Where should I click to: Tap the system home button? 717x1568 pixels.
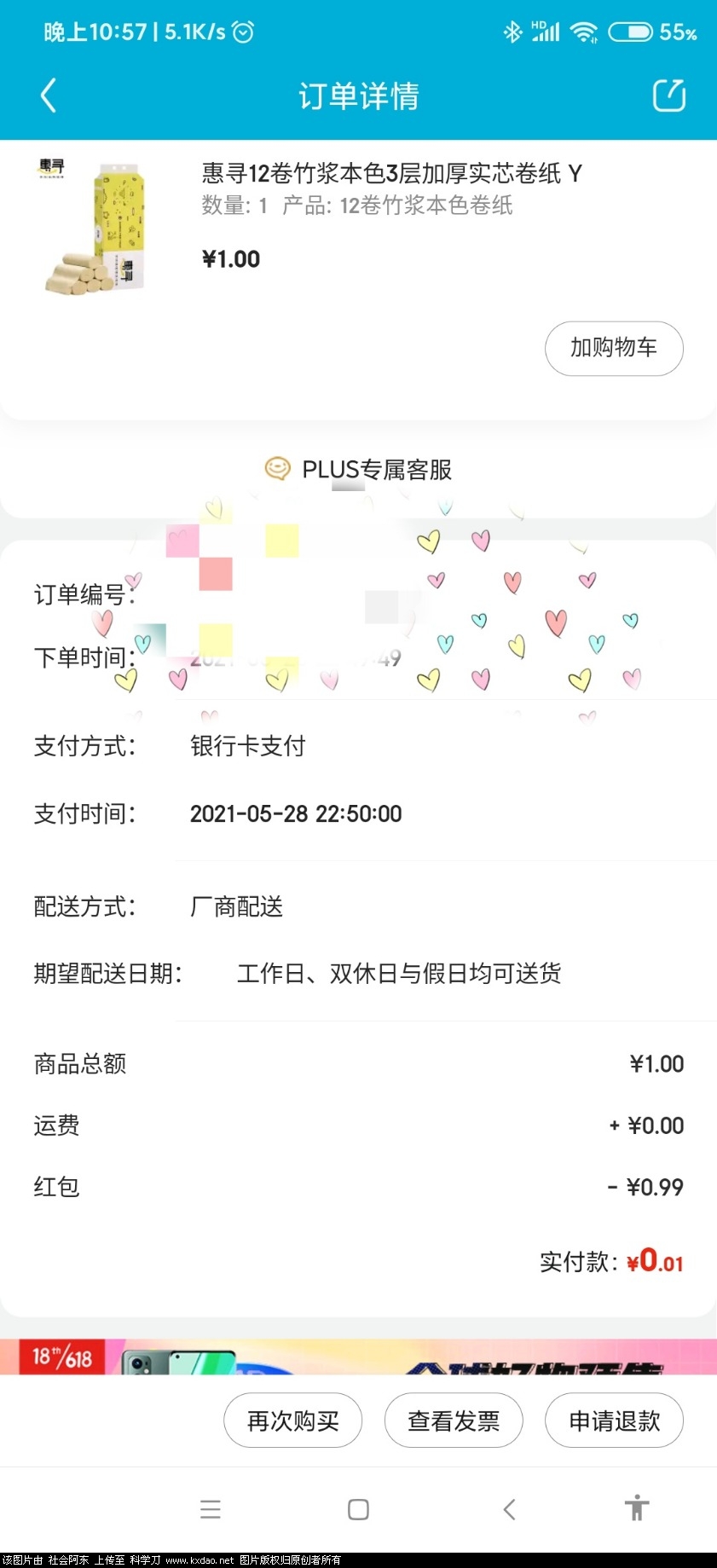(358, 1509)
